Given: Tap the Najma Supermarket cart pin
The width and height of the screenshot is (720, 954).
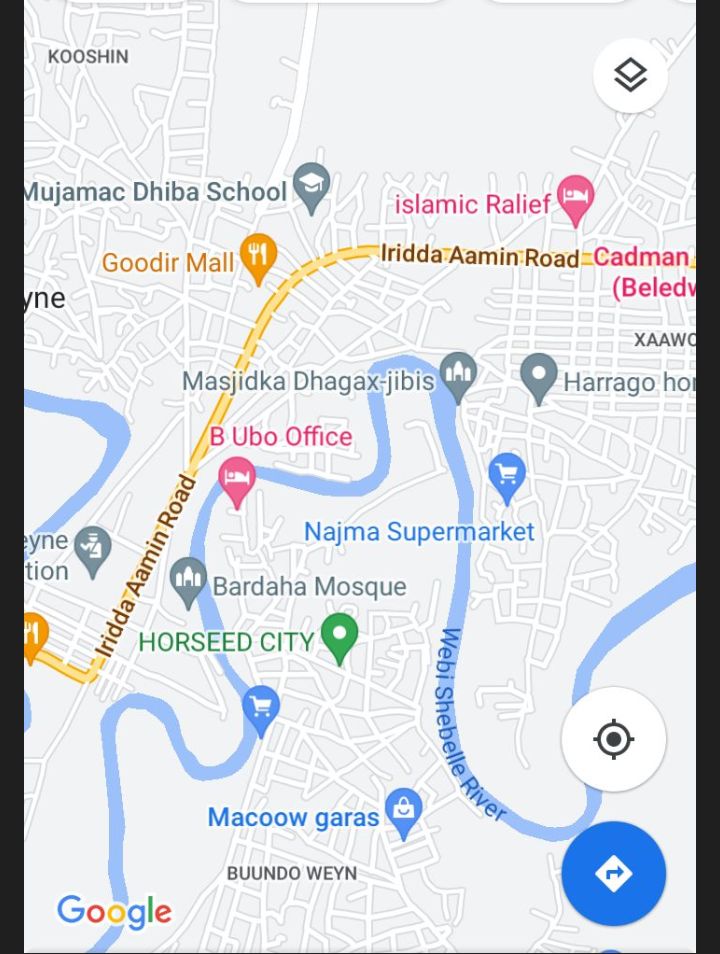Looking at the screenshot, I should [x=507, y=476].
